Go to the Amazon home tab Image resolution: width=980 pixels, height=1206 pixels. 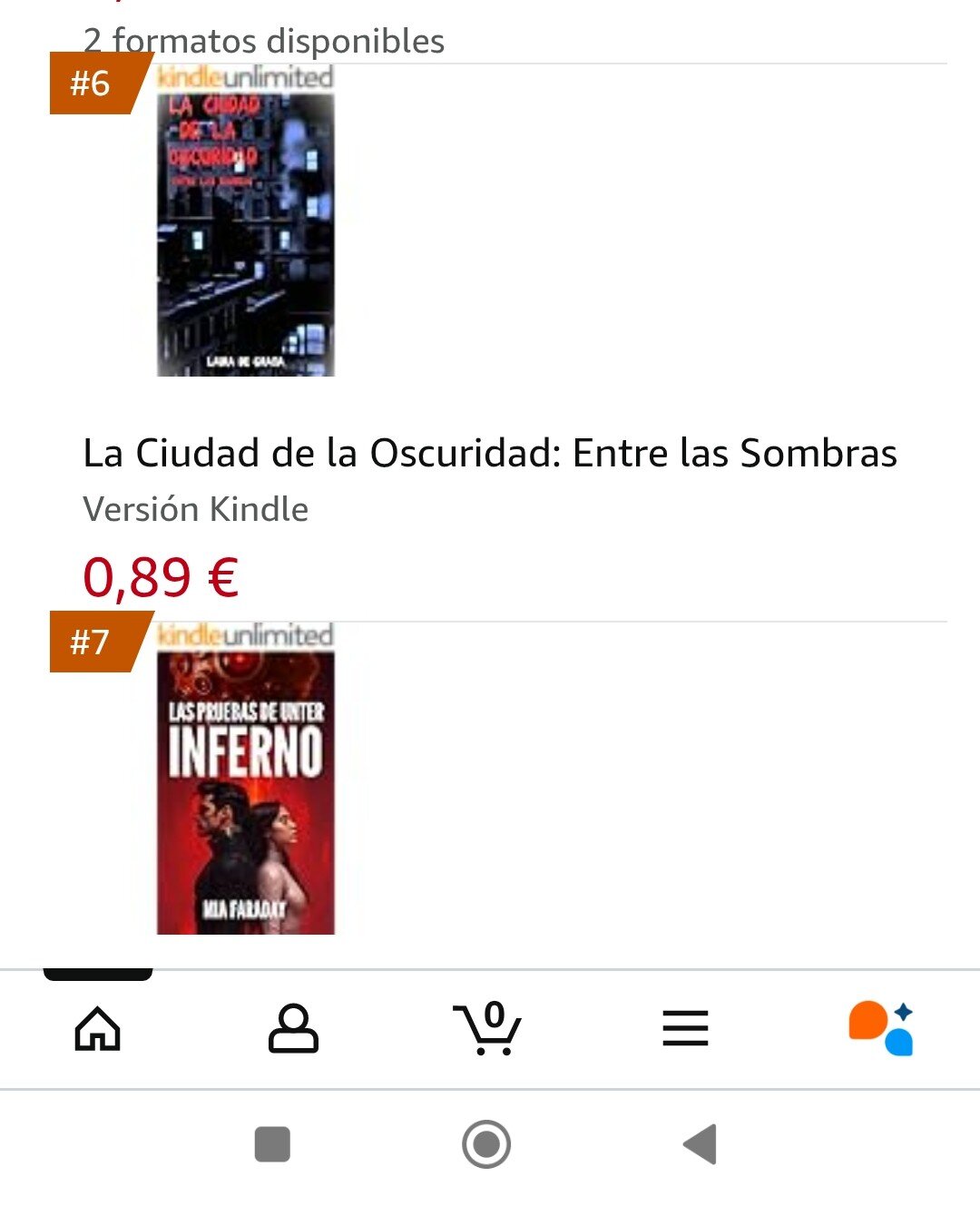[97, 1028]
